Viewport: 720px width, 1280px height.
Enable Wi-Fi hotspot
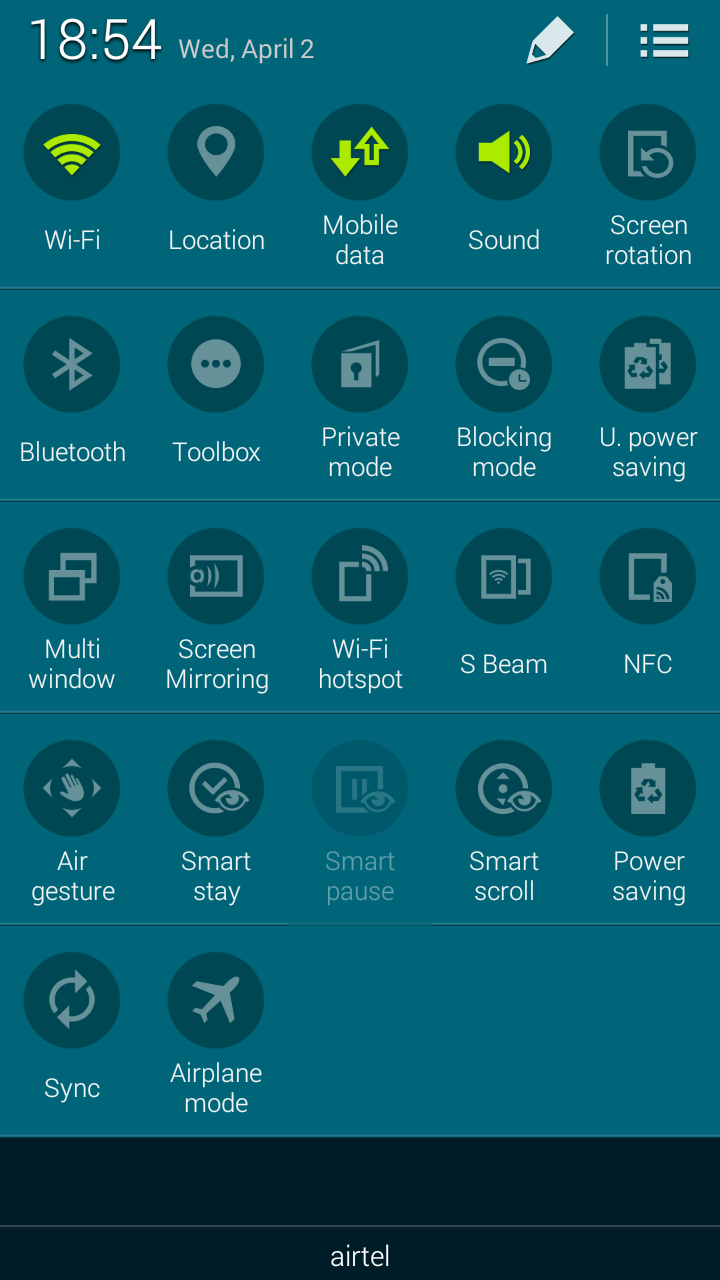360,578
